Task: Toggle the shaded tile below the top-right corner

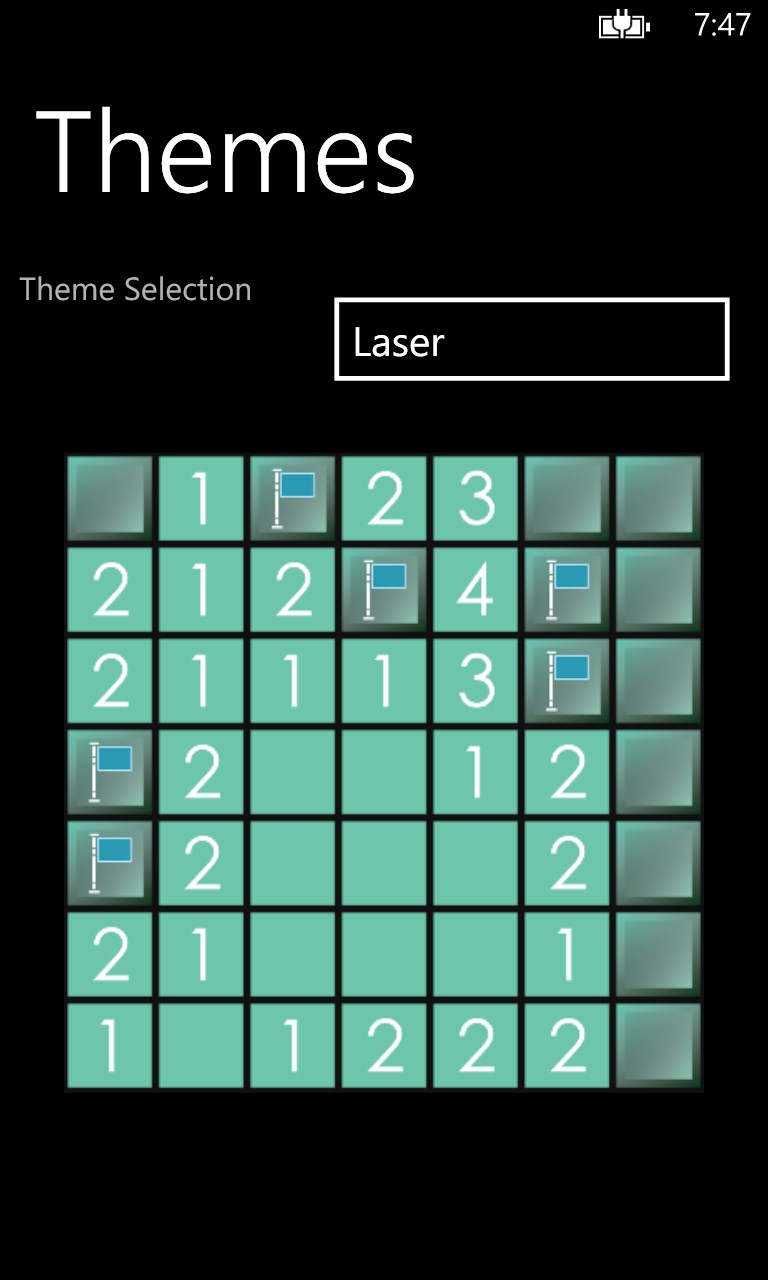Action: click(x=657, y=590)
